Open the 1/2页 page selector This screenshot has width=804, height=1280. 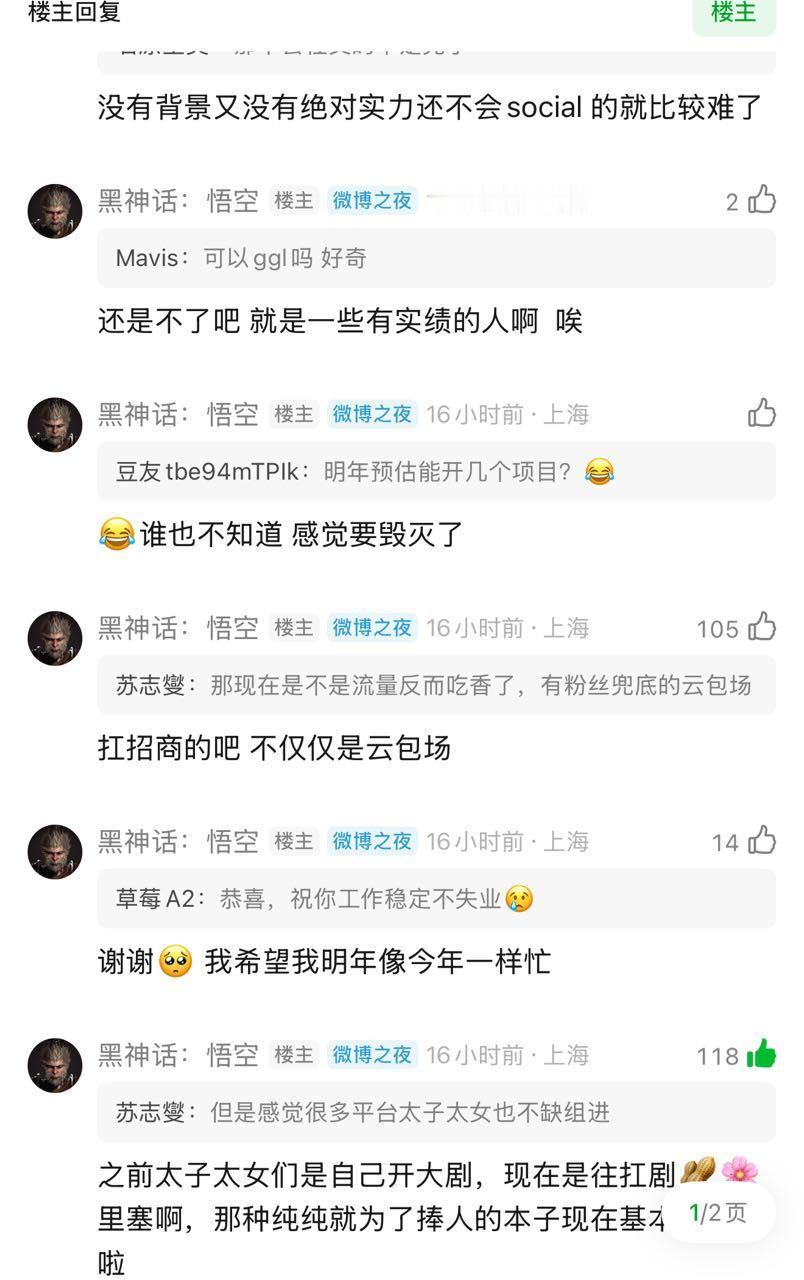pos(716,1211)
